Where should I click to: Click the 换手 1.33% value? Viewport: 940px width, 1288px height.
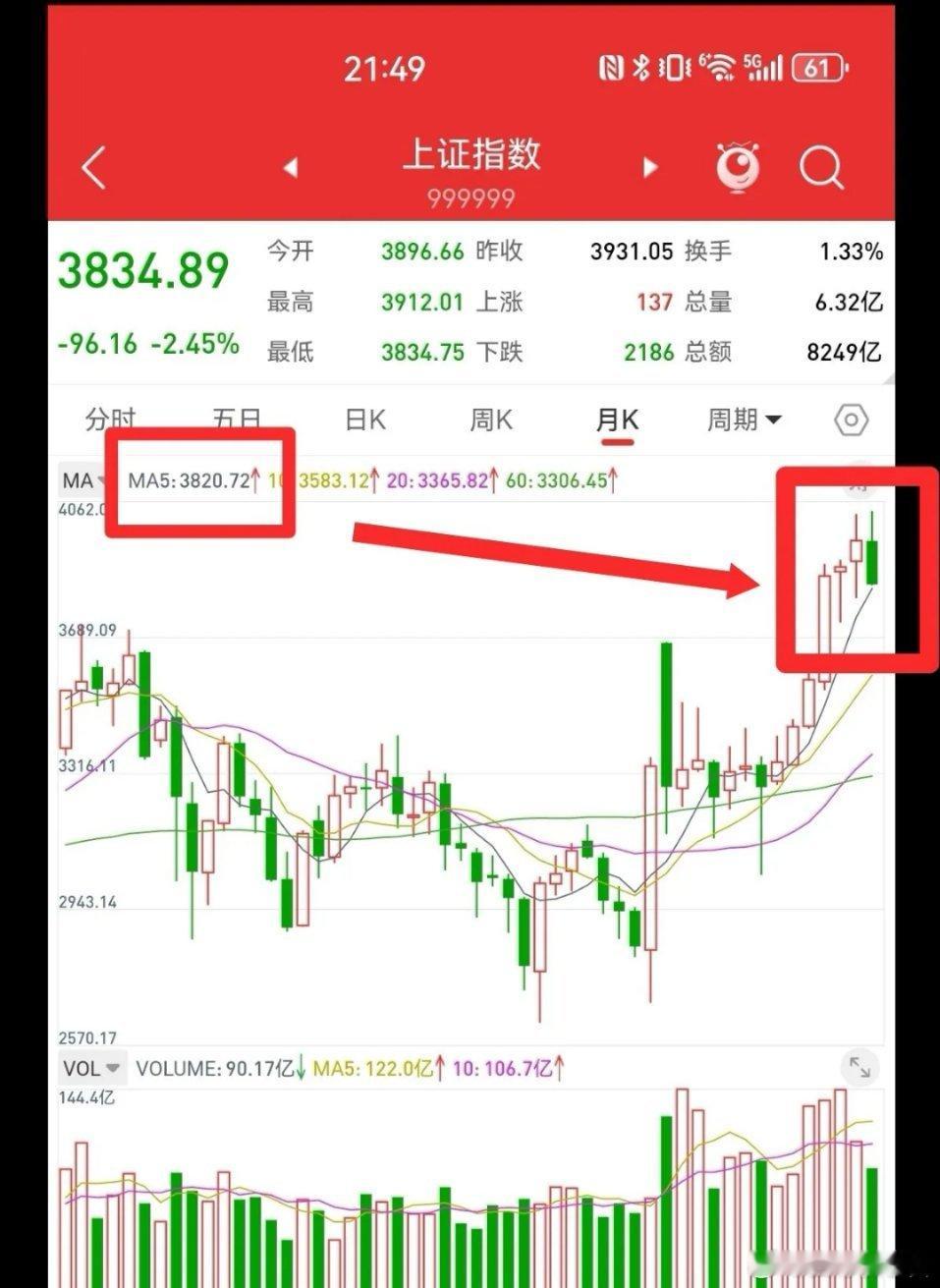853,252
